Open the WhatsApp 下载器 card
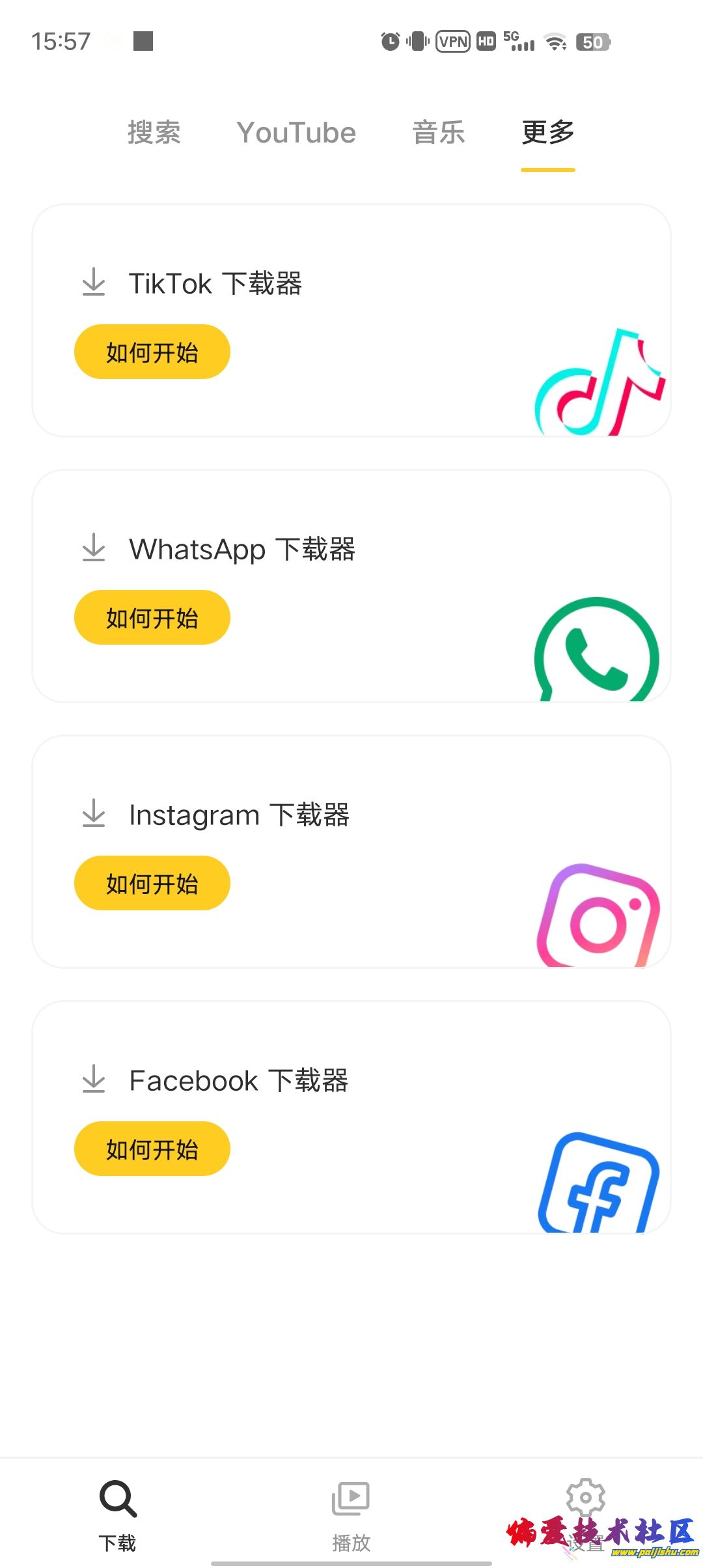Image resolution: width=703 pixels, height=1568 pixels. pyautogui.click(x=351, y=586)
